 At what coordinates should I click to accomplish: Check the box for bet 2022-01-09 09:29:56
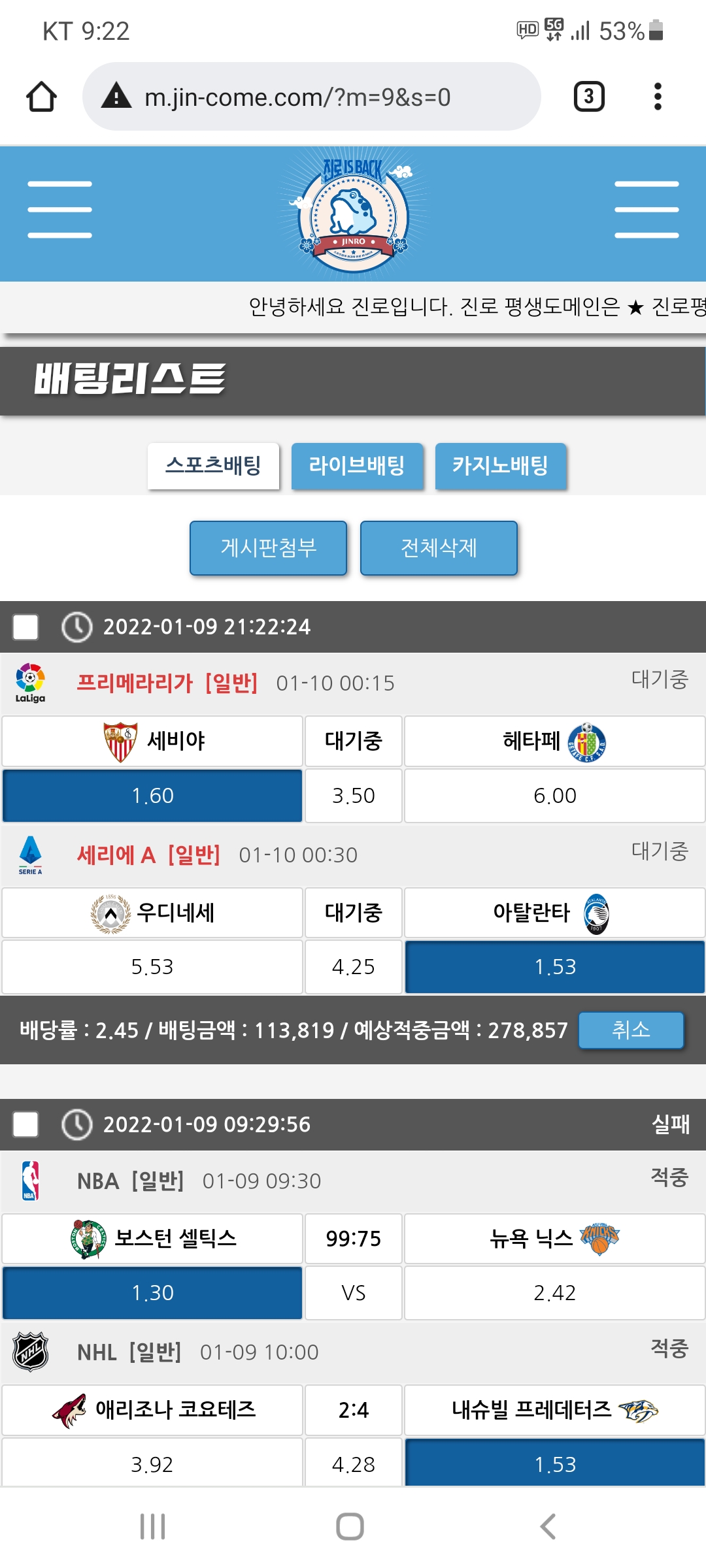[25, 1124]
